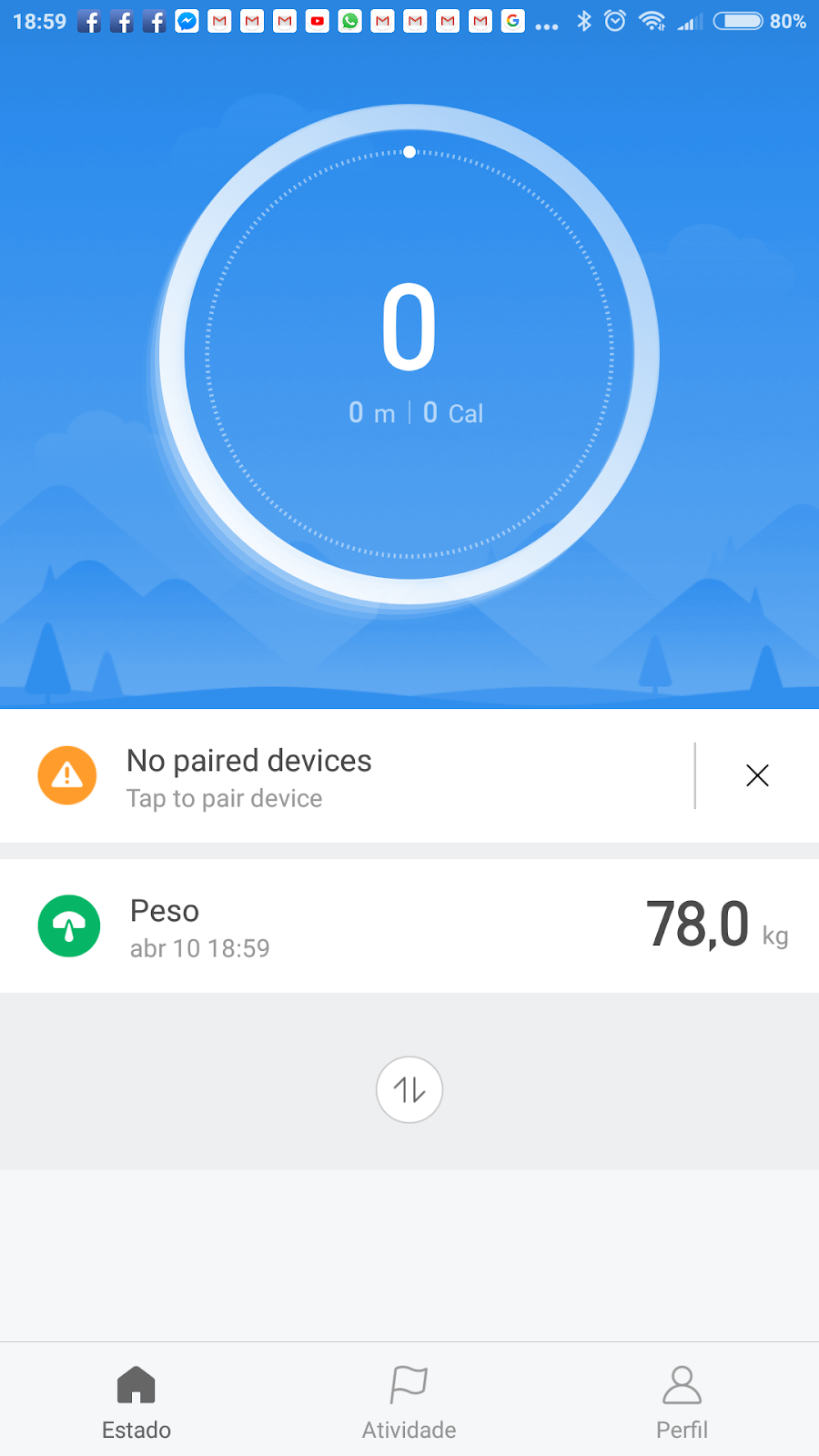
Task: Open the Perfil profile icon
Action: click(x=682, y=1385)
